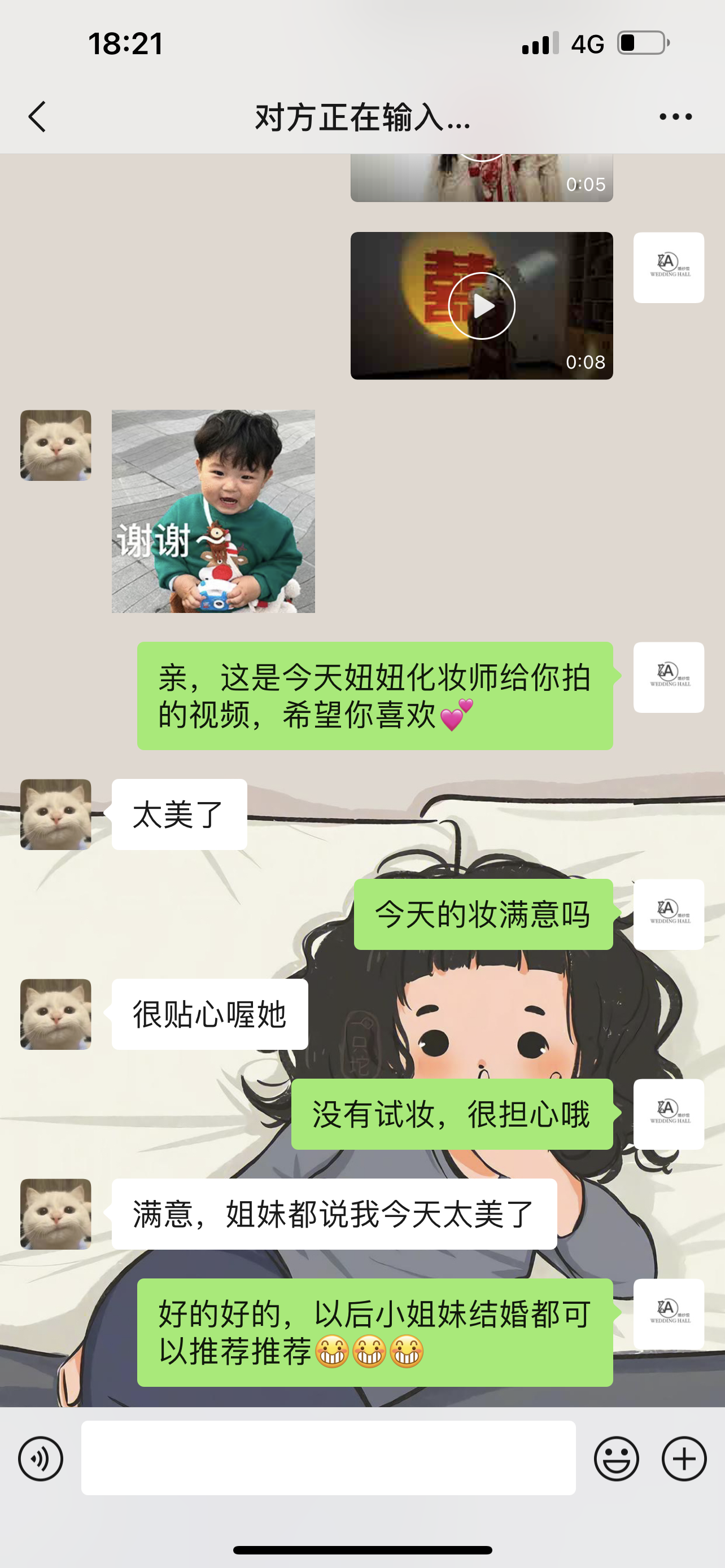The image size is (725, 1568).
Task: Open the emoji sticker panel
Action: click(616, 1458)
